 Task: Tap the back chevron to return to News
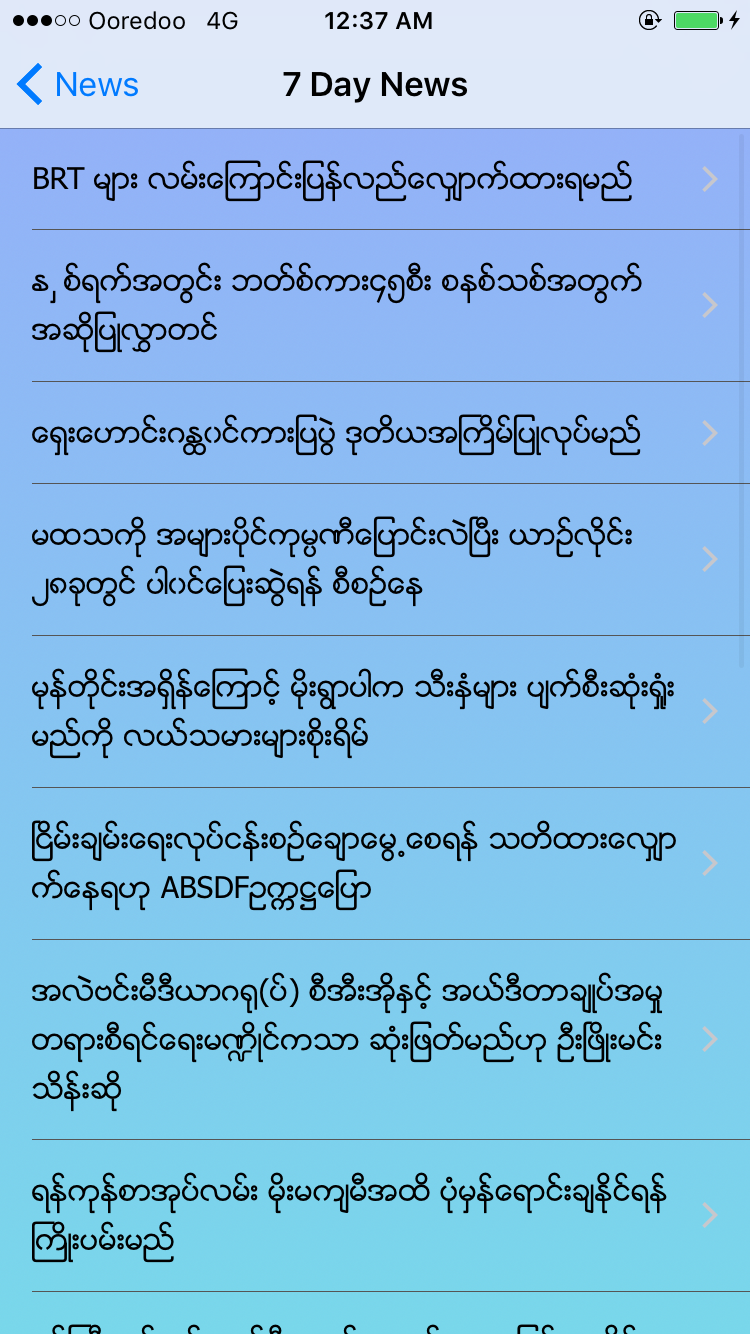click(x=29, y=84)
